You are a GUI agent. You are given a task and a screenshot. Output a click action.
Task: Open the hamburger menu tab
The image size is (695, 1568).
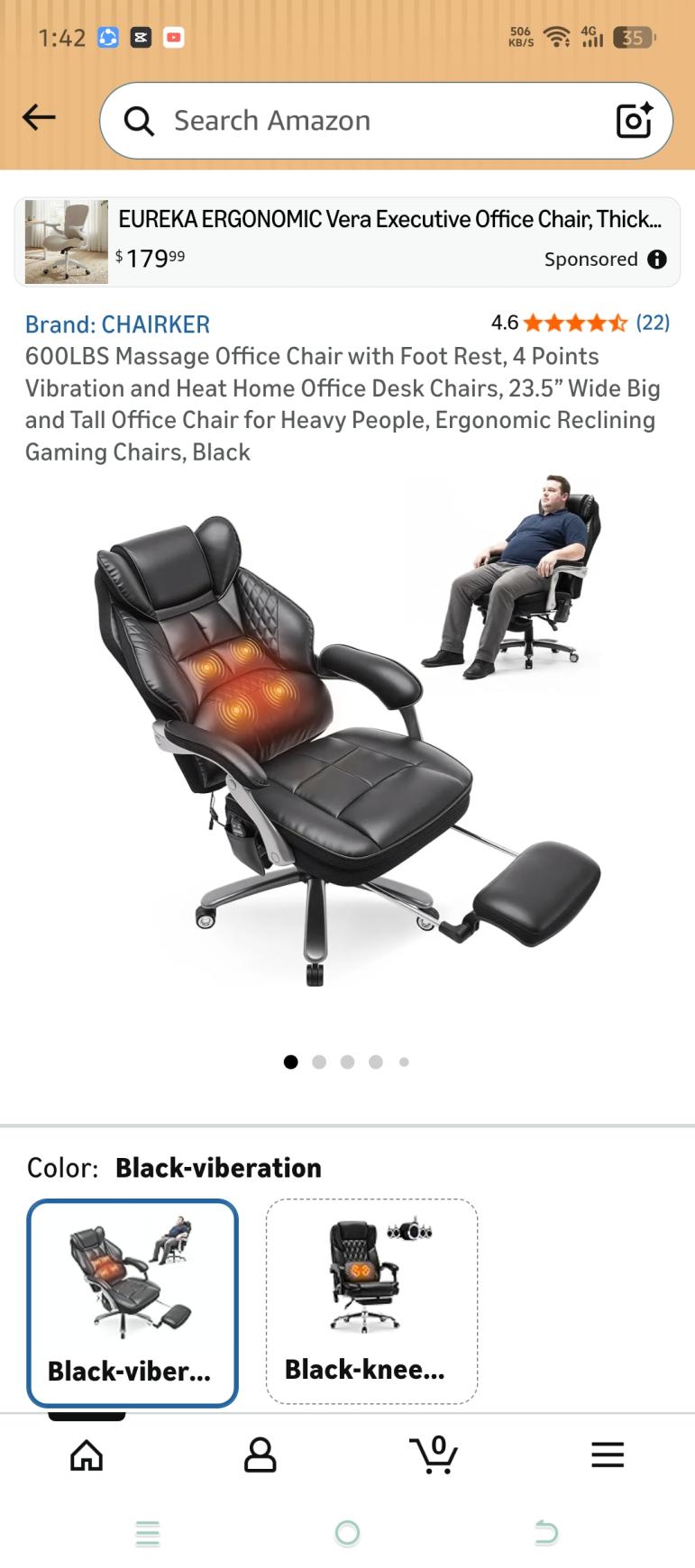[608, 1454]
